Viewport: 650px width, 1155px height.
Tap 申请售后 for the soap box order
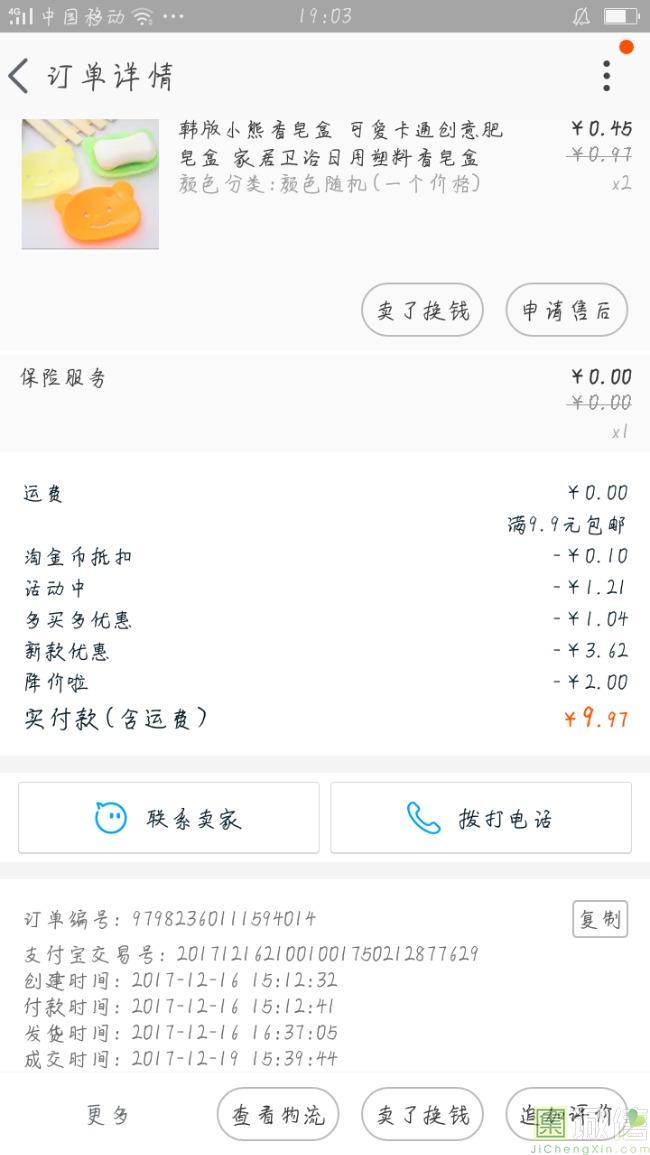pos(566,310)
